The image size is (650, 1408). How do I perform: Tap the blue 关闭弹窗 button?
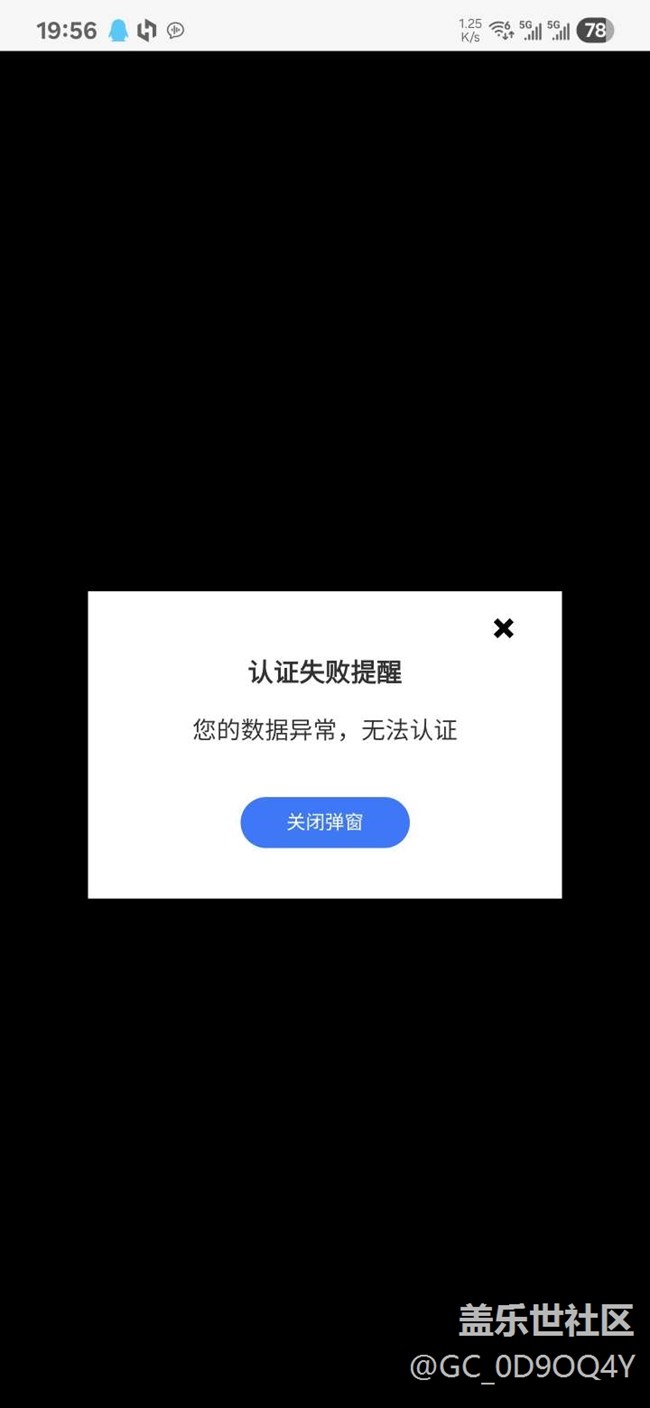pyautogui.click(x=325, y=822)
